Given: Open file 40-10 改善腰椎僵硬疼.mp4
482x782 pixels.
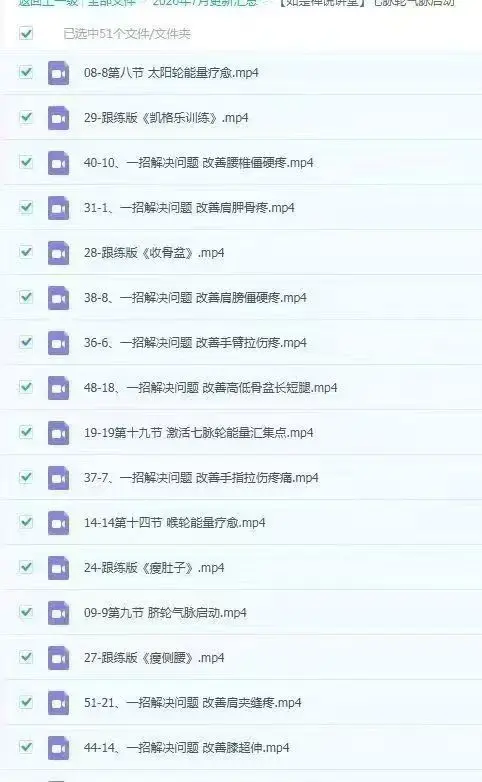Looking at the screenshot, I should click(x=199, y=163).
